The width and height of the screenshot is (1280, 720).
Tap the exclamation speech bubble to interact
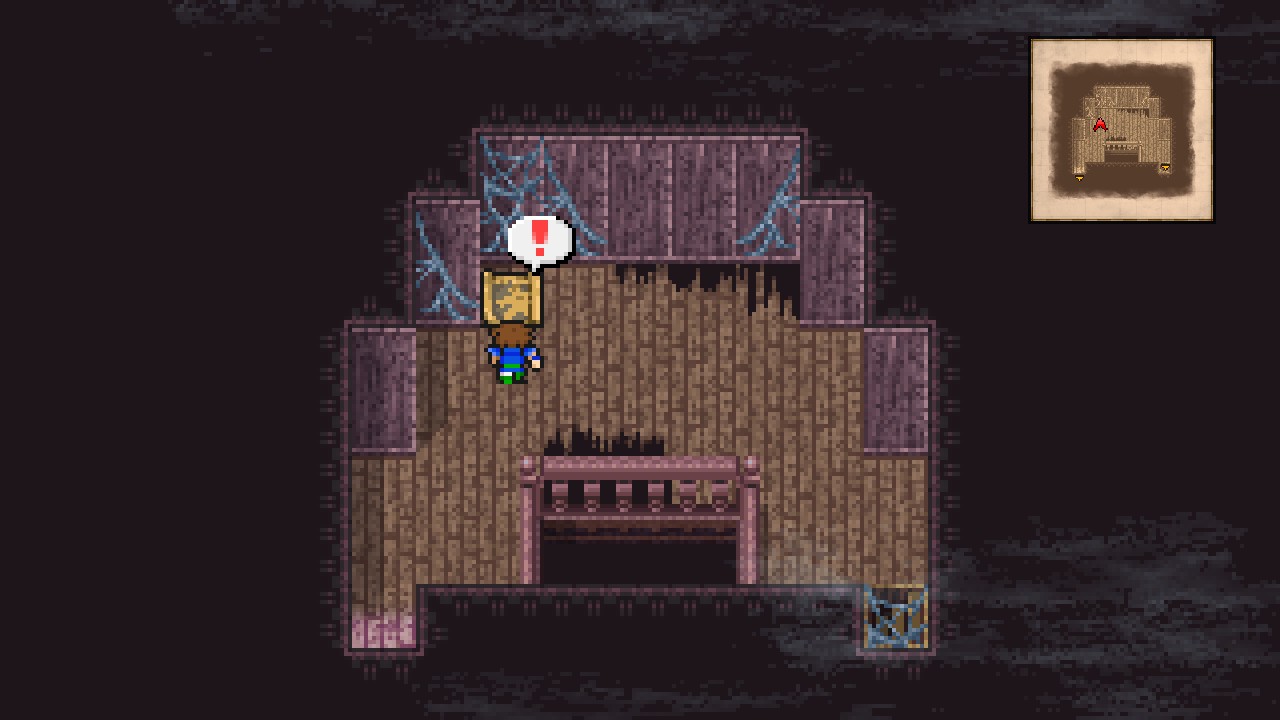point(540,240)
